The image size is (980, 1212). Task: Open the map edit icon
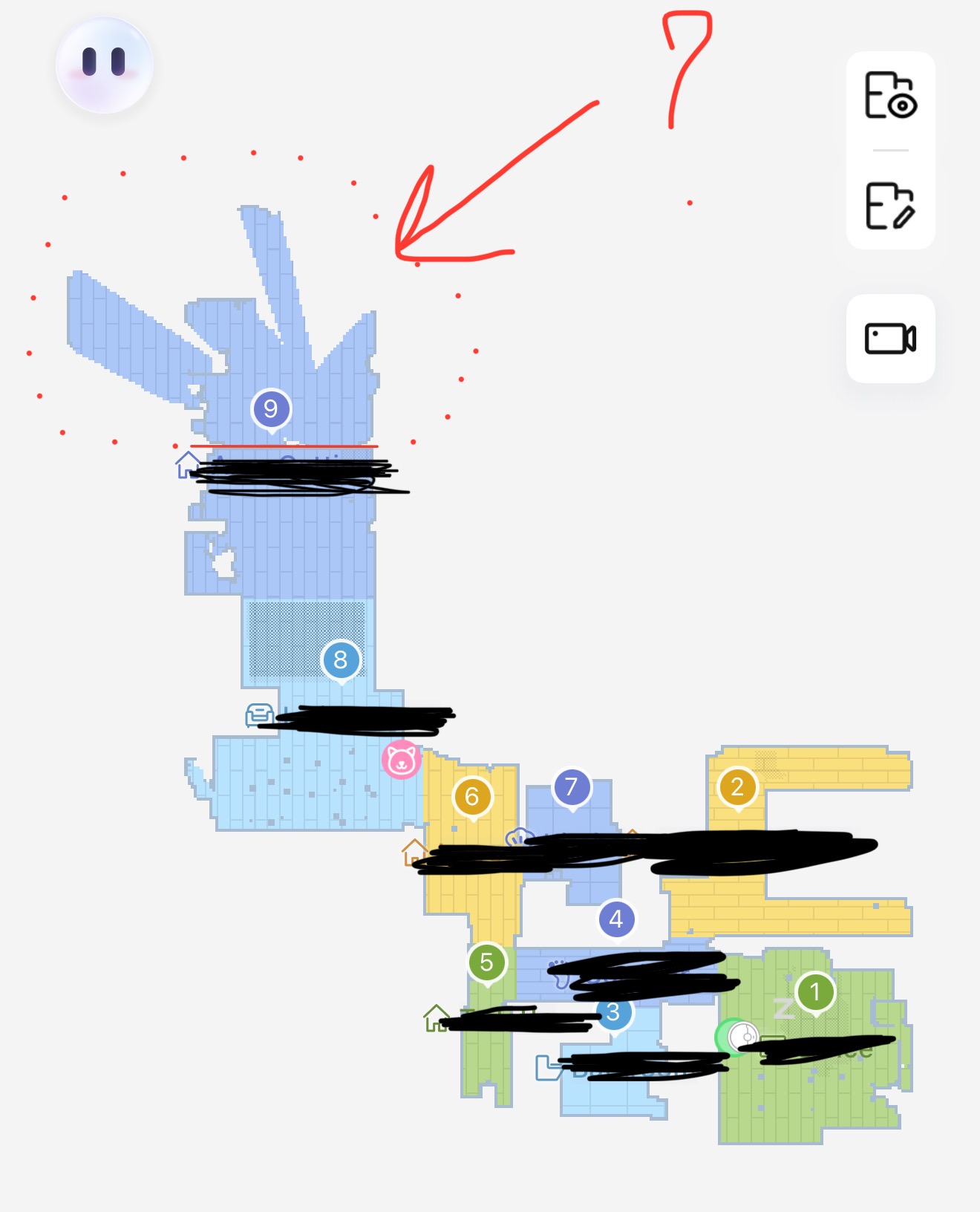pyautogui.click(x=890, y=206)
